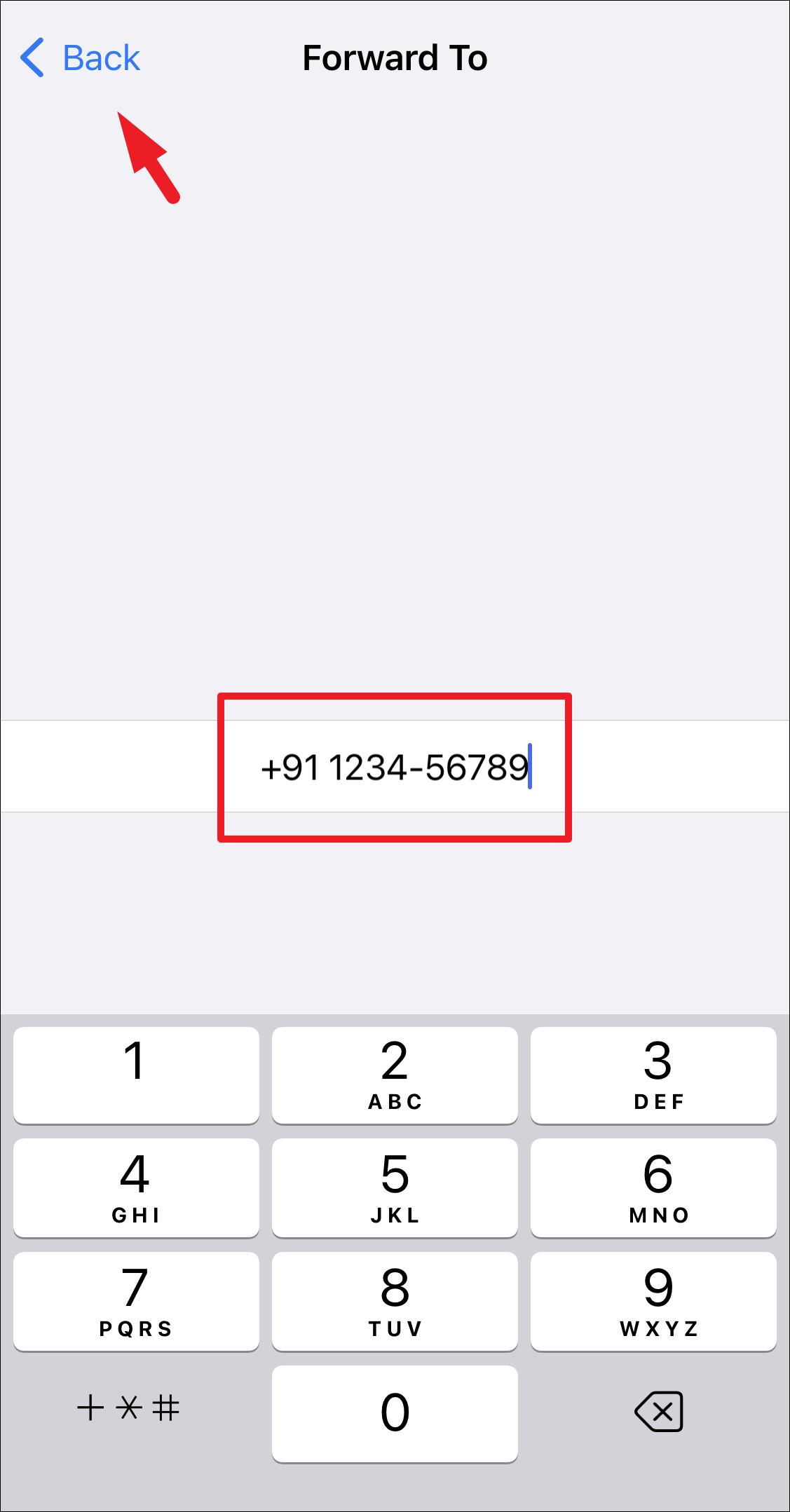Tap the 3 DEF key
Image resolution: width=790 pixels, height=1512 pixels.
point(653,1075)
